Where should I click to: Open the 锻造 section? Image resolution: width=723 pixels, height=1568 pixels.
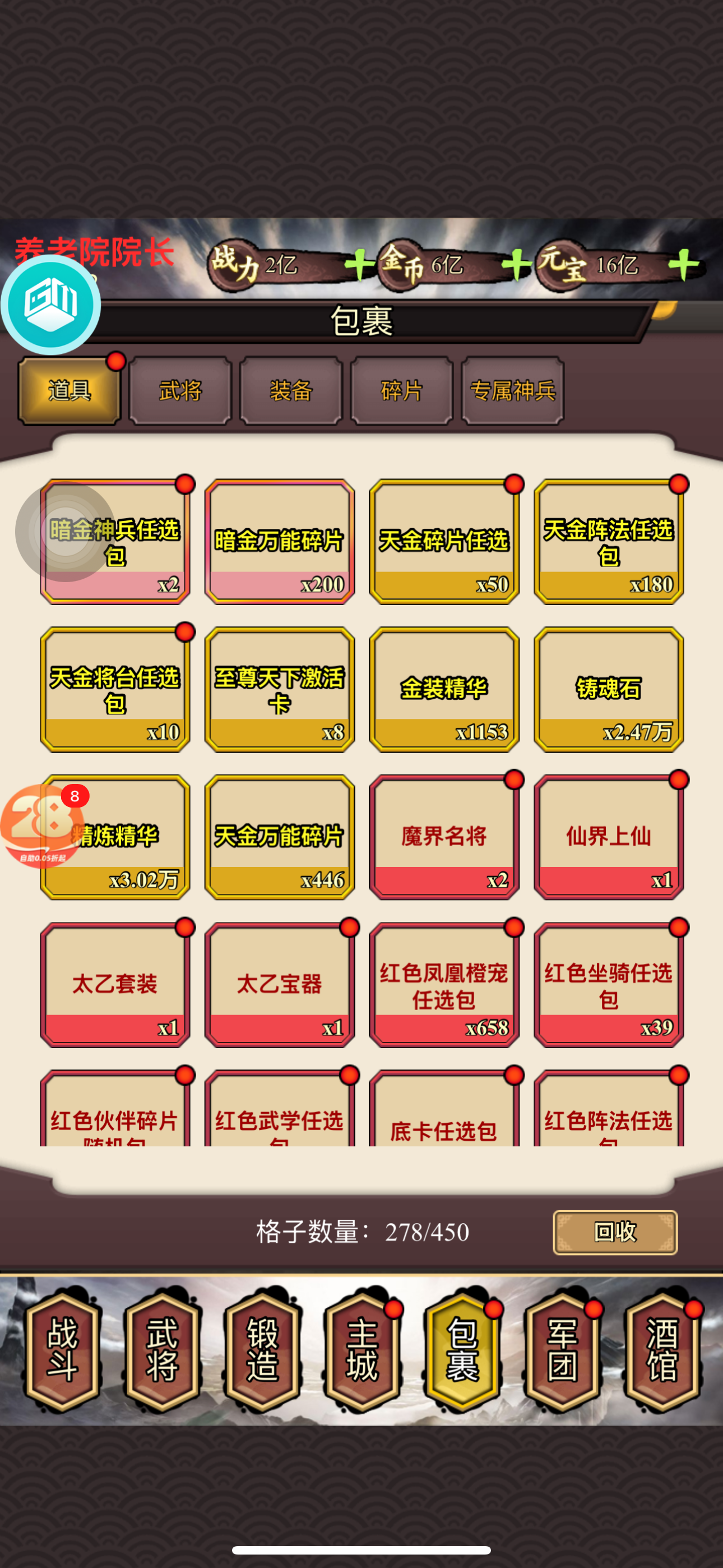pos(262,1349)
